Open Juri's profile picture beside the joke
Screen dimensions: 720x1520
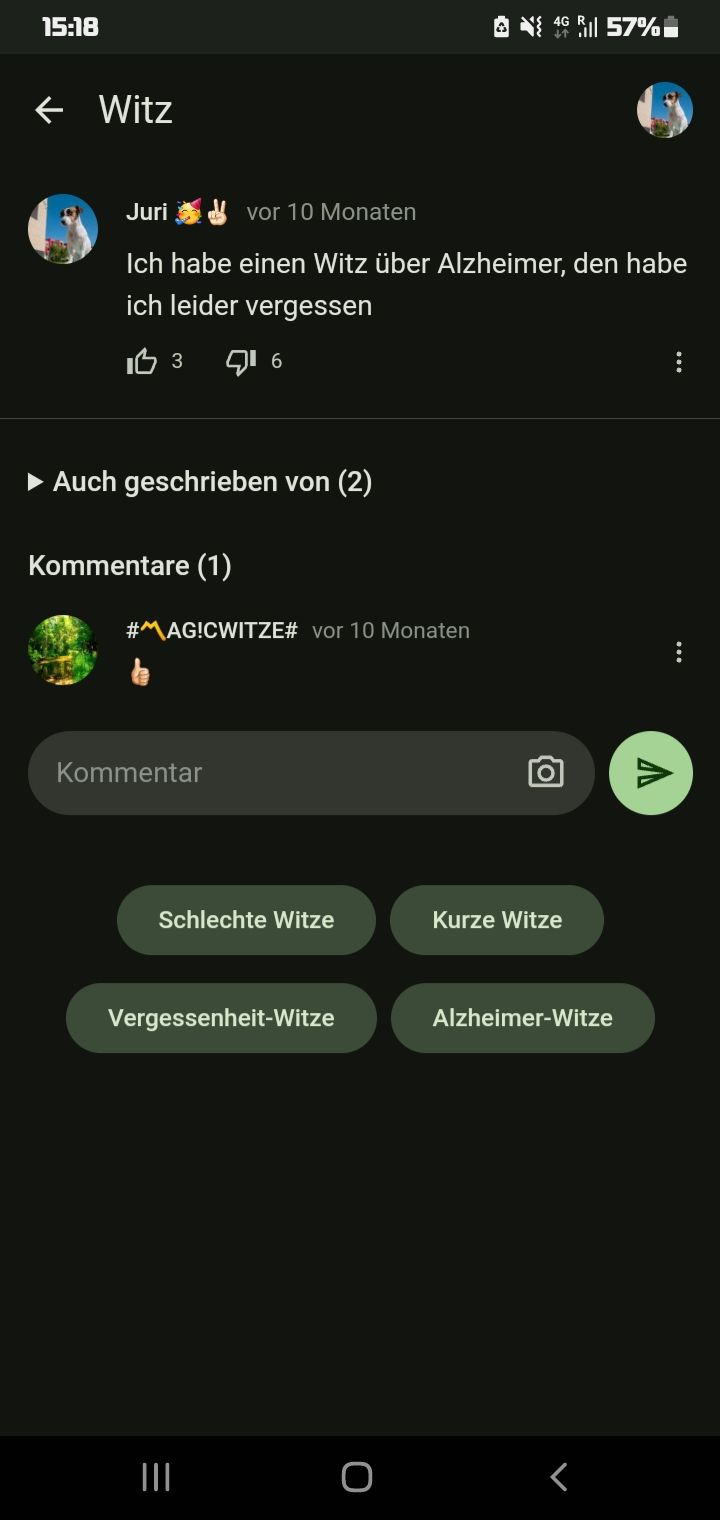(63, 229)
